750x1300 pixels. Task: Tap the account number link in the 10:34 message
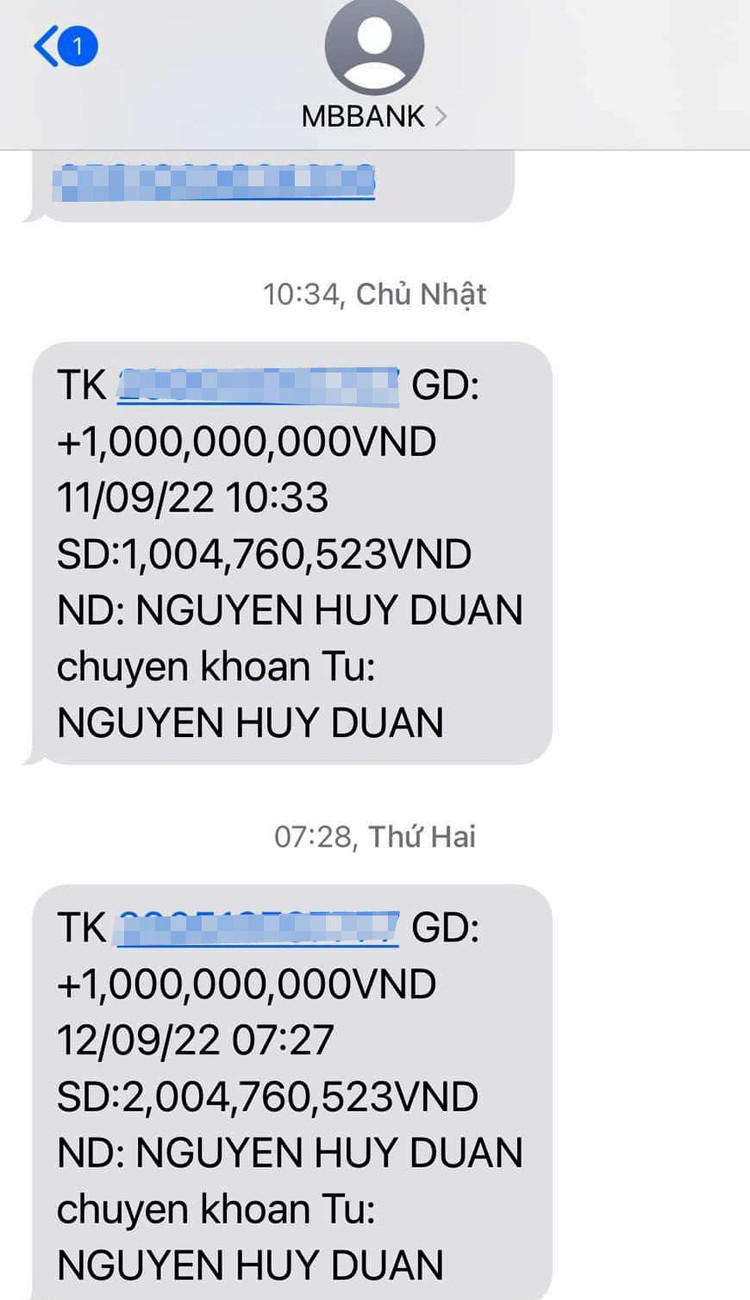coord(259,387)
